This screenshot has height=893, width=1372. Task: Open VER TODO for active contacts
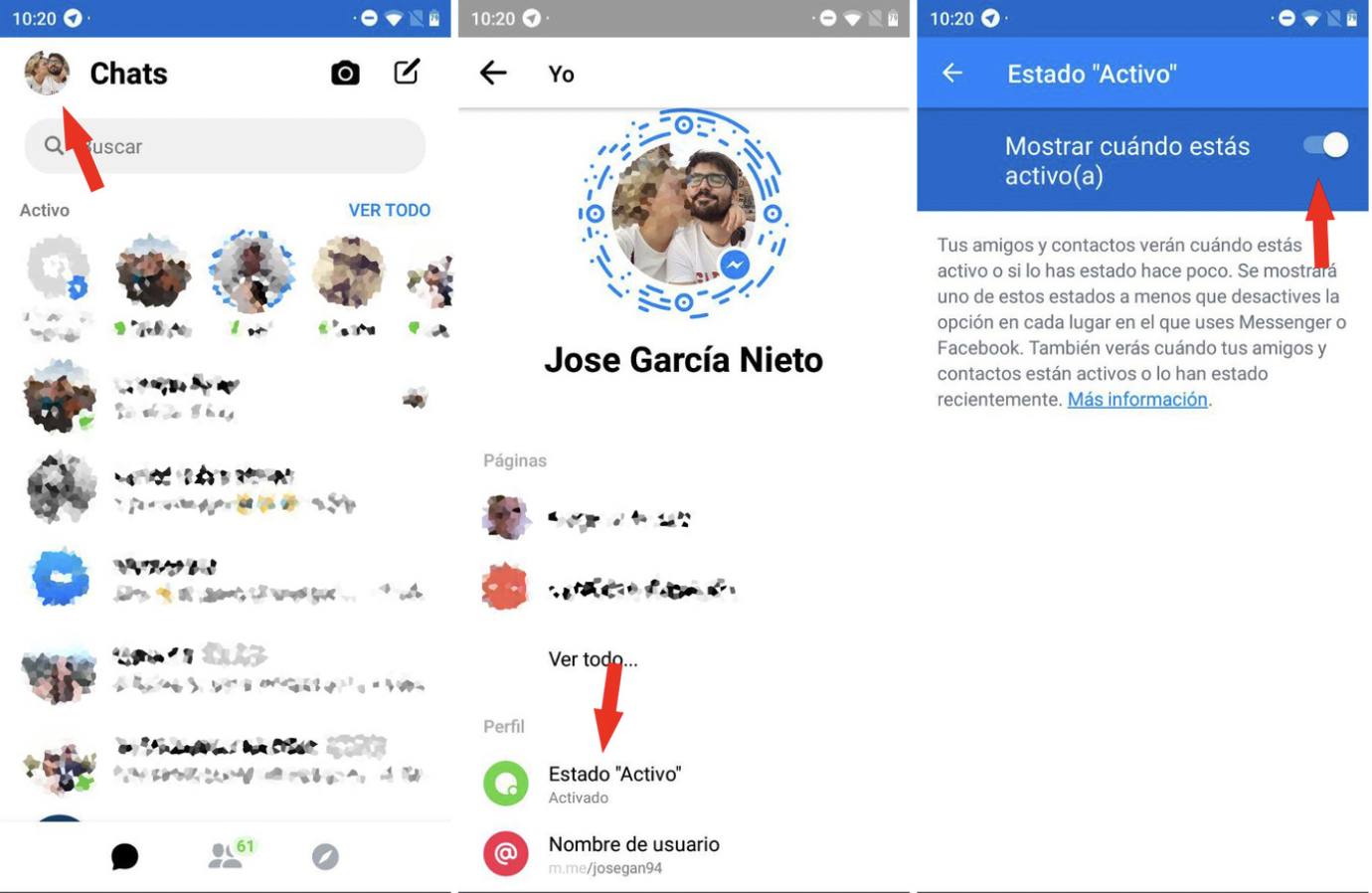click(389, 210)
